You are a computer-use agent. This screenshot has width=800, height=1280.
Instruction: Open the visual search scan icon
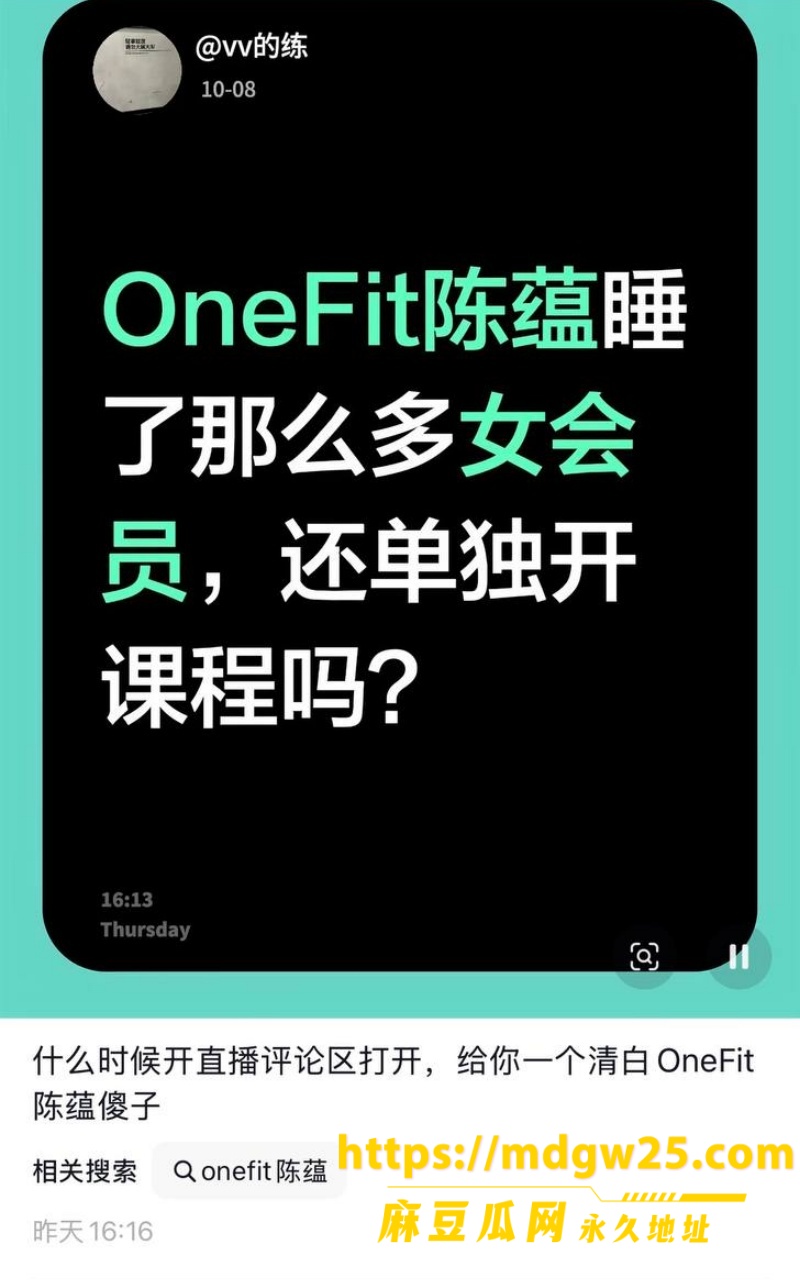645,957
